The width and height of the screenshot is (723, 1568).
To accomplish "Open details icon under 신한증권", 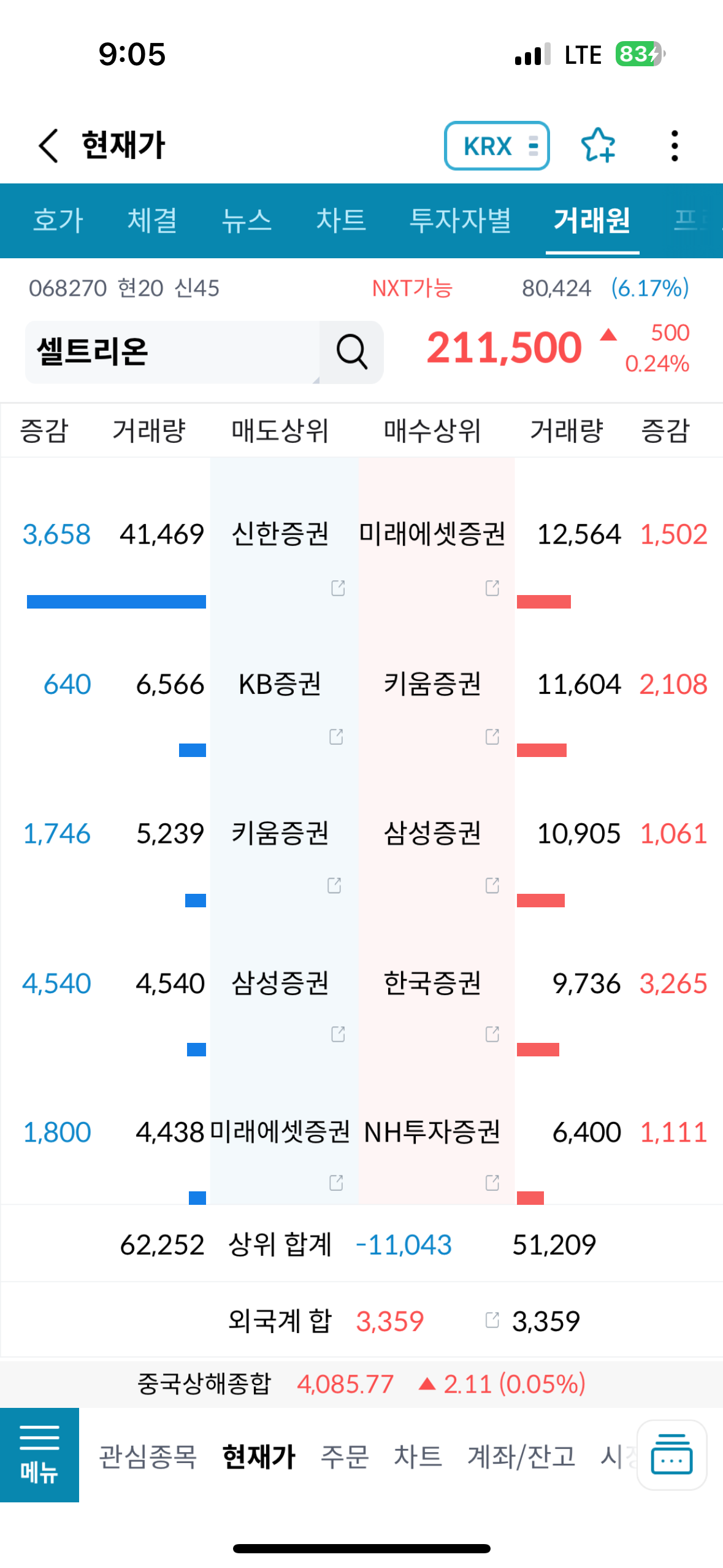I will click(x=338, y=588).
